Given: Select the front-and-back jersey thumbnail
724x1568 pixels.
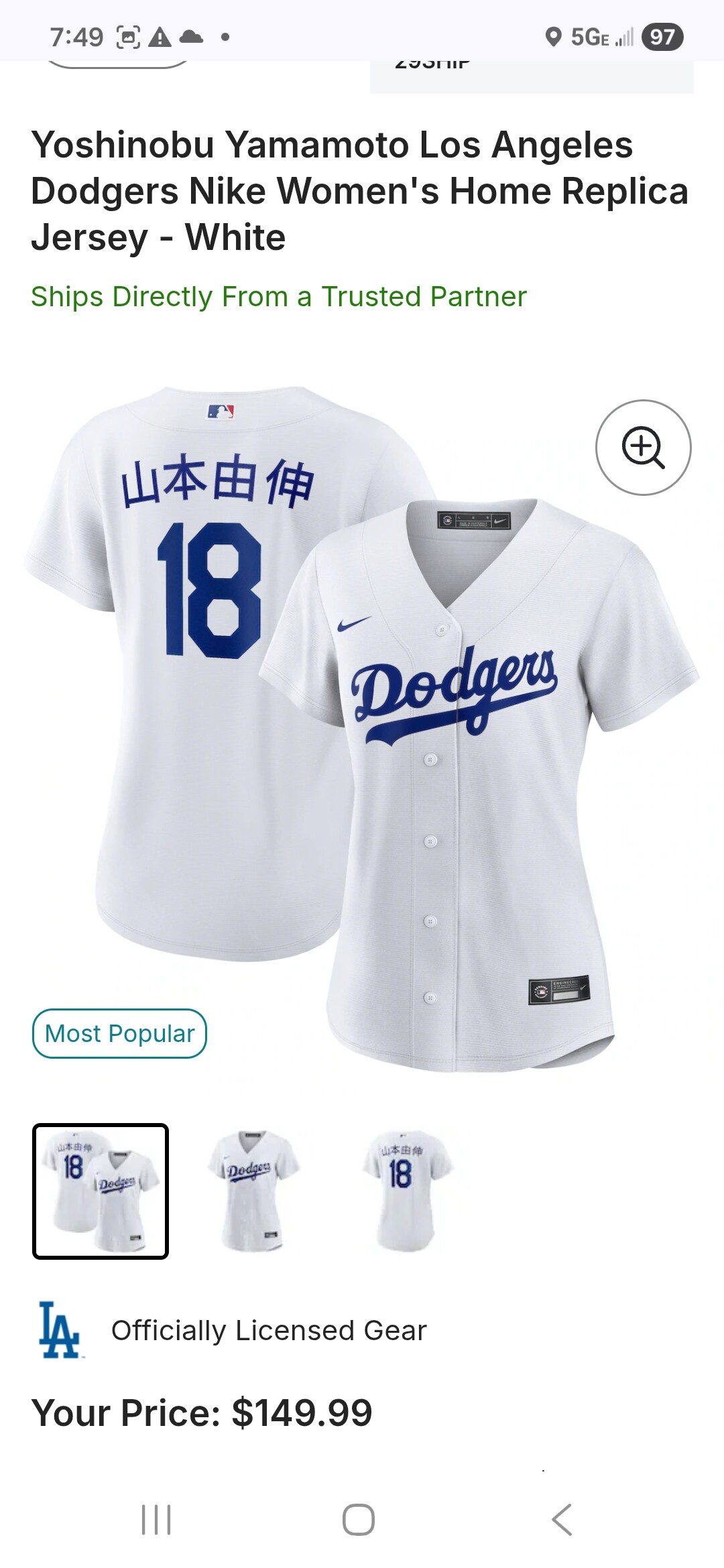Looking at the screenshot, I should (101, 1191).
